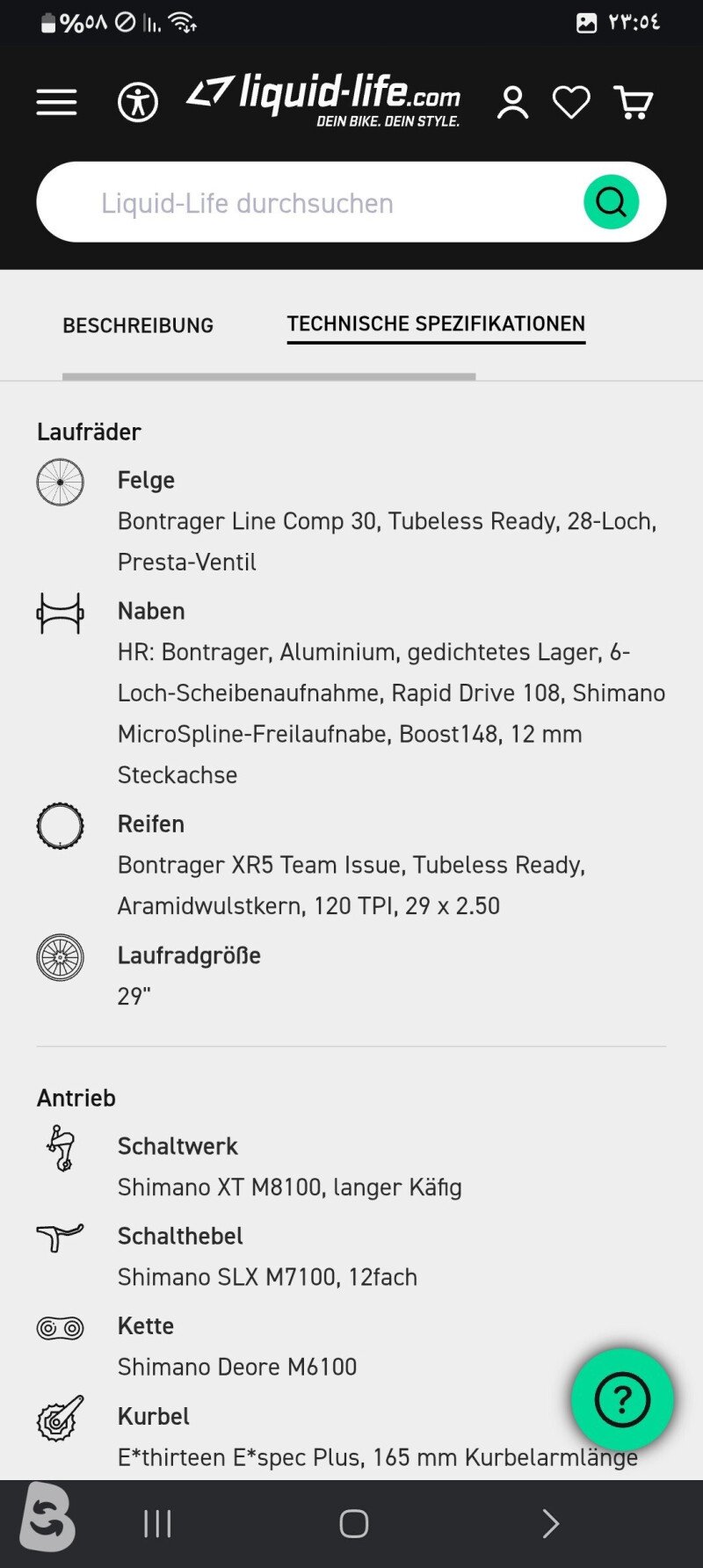Open the hamburger menu
This screenshot has height=1568, width=703.
tap(56, 102)
